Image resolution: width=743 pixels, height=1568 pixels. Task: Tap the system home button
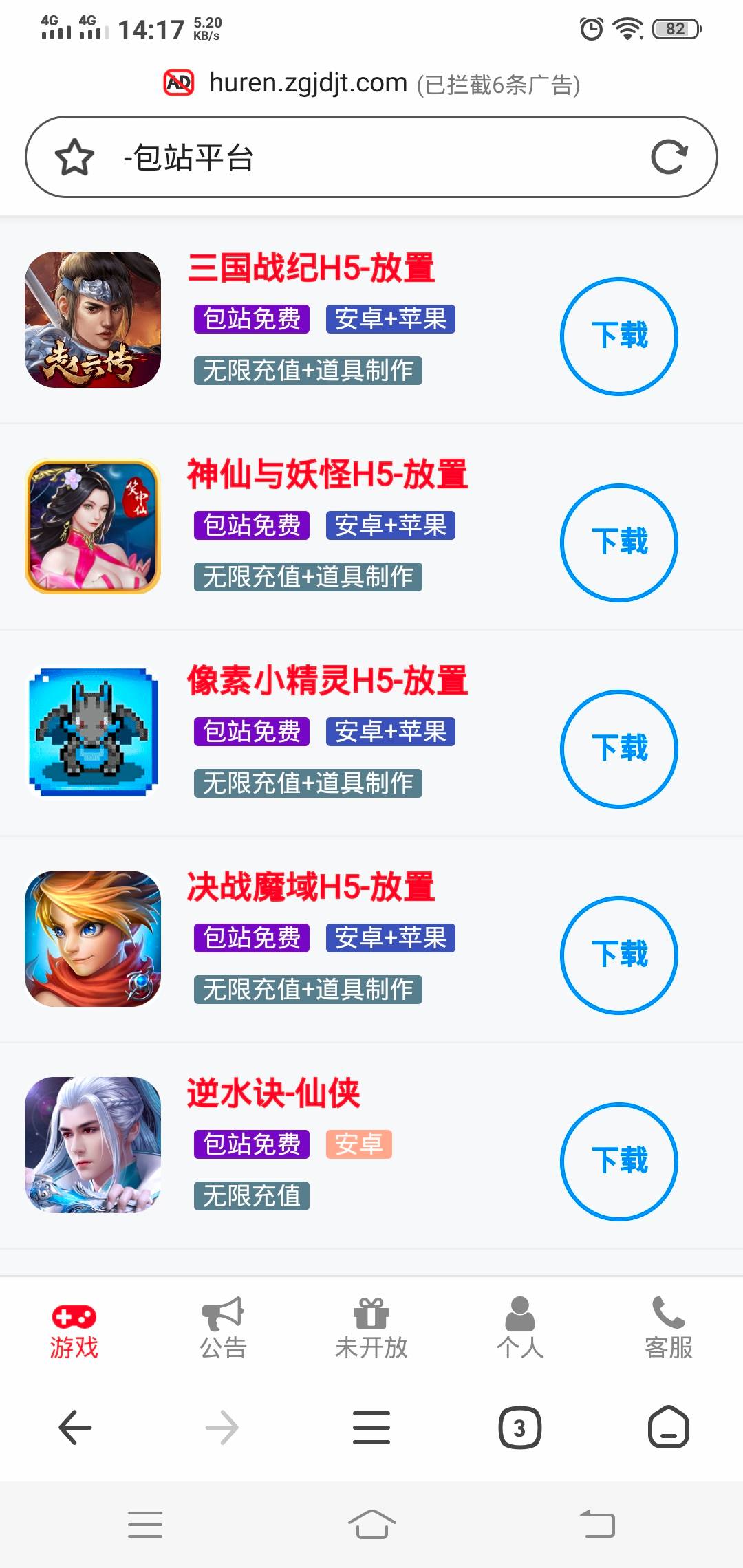[x=371, y=1524]
